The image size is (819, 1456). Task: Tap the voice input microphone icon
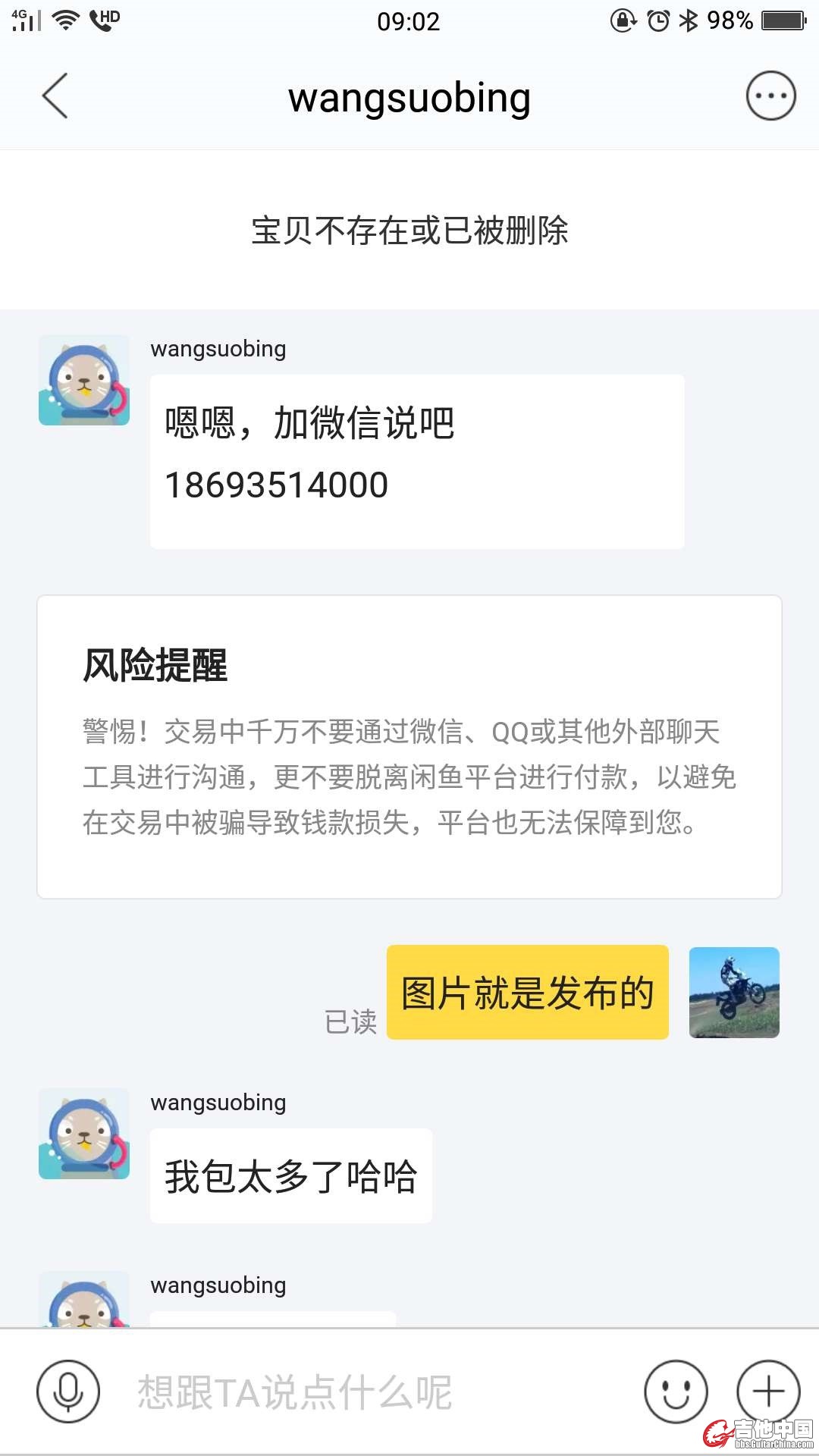click(x=68, y=1392)
